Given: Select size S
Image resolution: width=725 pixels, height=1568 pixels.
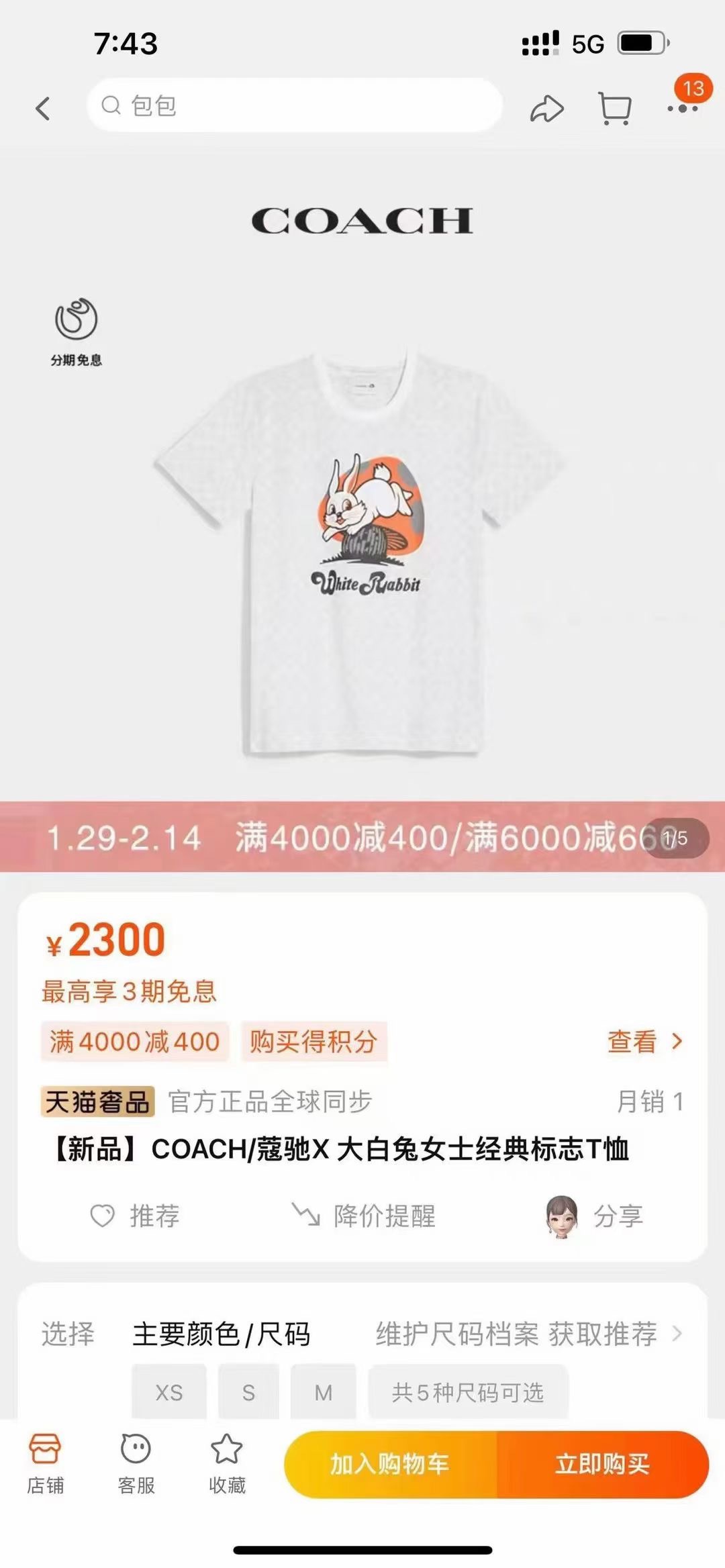Looking at the screenshot, I should click(x=248, y=1392).
